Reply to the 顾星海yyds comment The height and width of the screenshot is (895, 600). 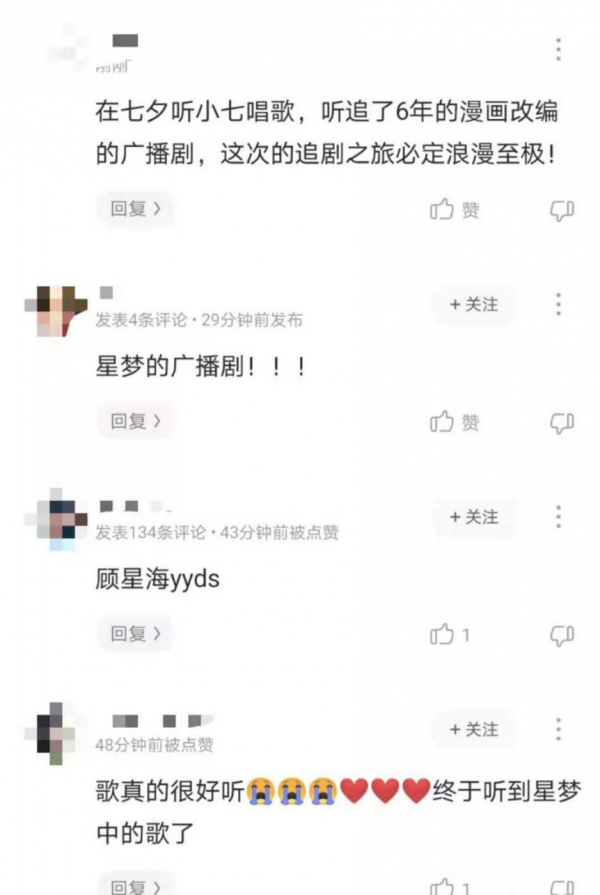coord(135,633)
